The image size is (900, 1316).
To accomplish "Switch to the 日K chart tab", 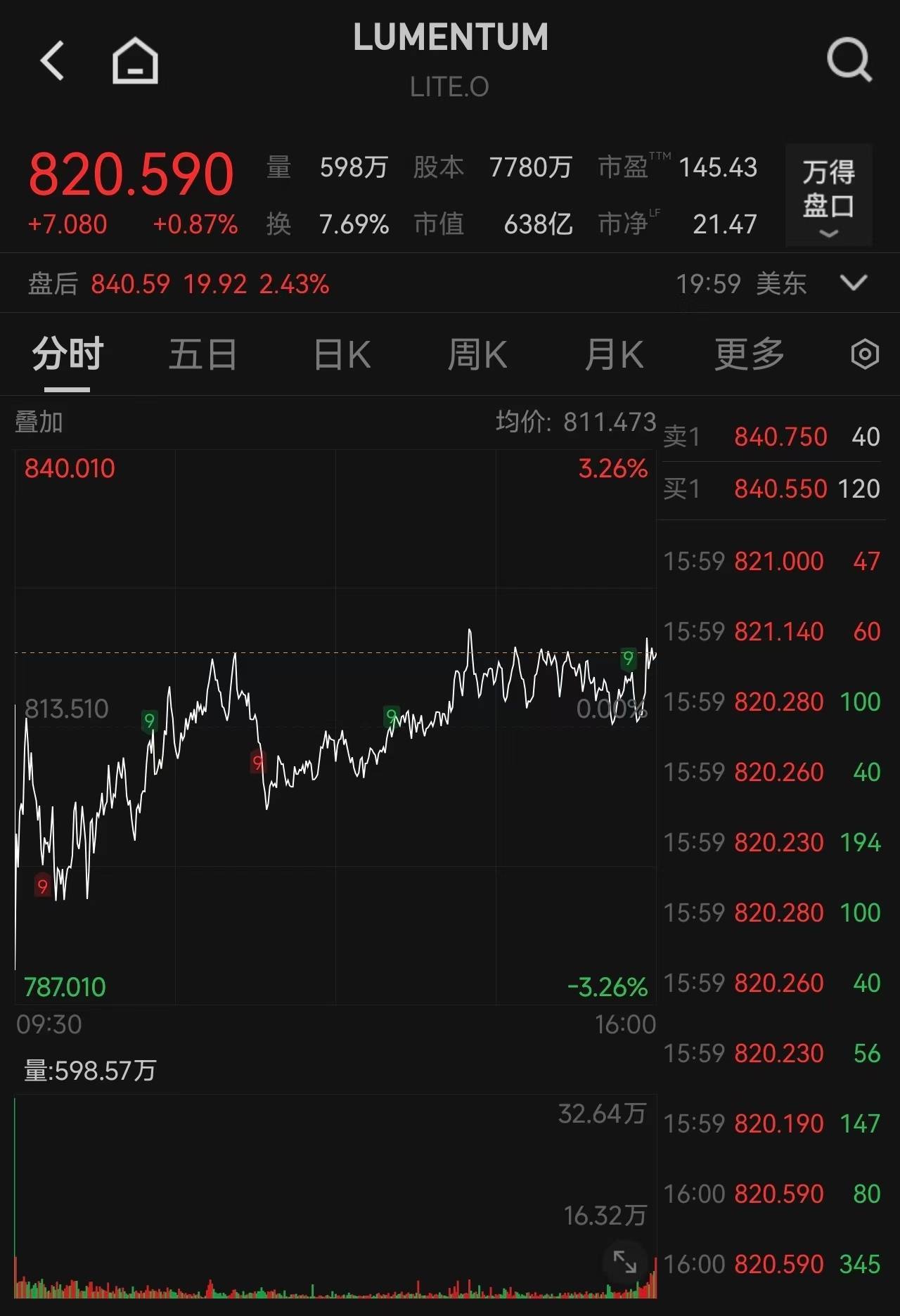I will (342, 354).
